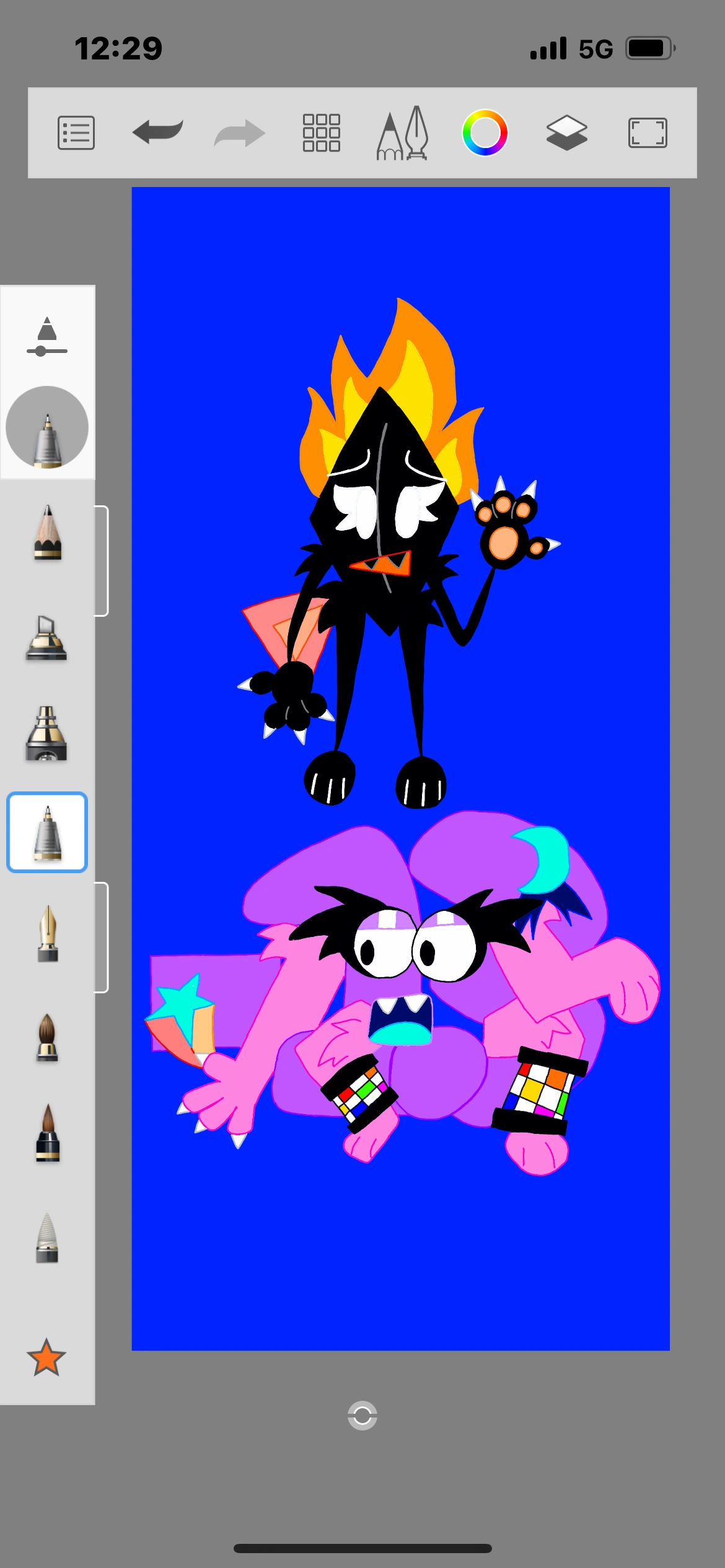
Task: Redo the undone action
Action: click(x=240, y=133)
